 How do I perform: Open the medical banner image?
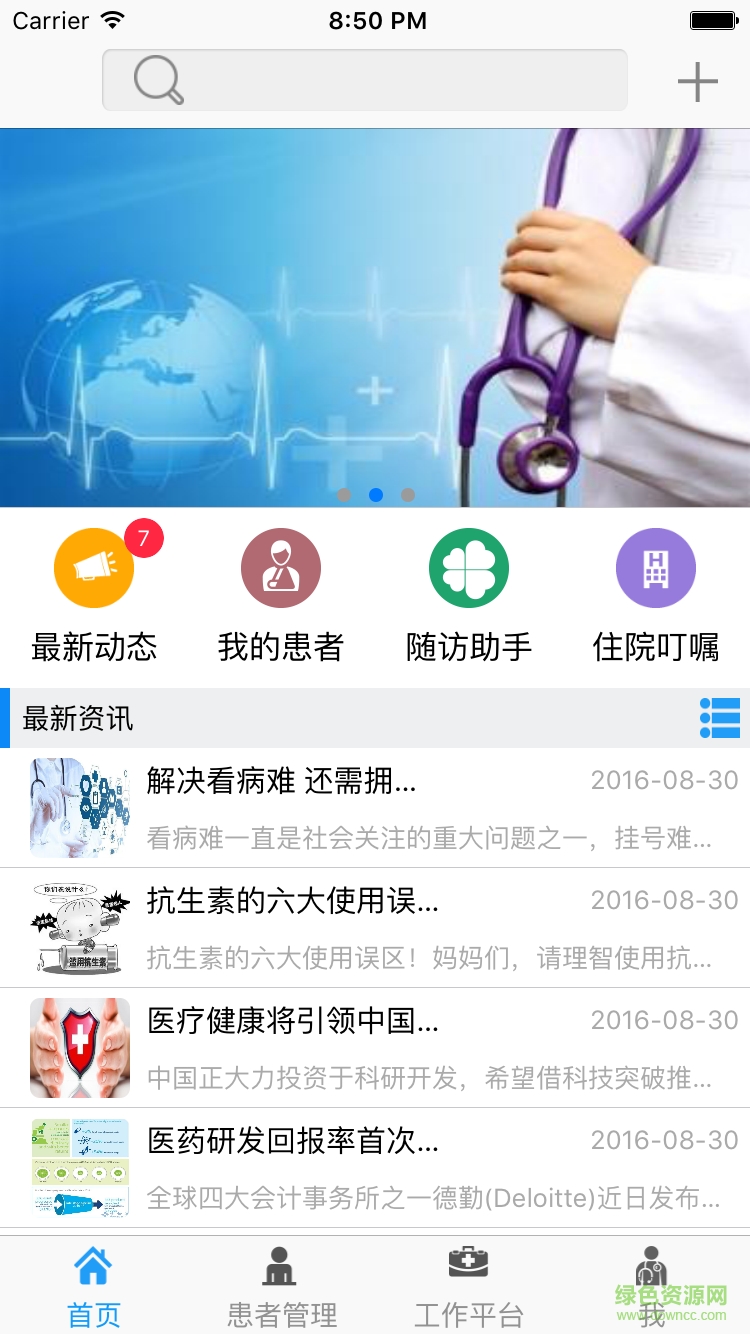[375, 318]
